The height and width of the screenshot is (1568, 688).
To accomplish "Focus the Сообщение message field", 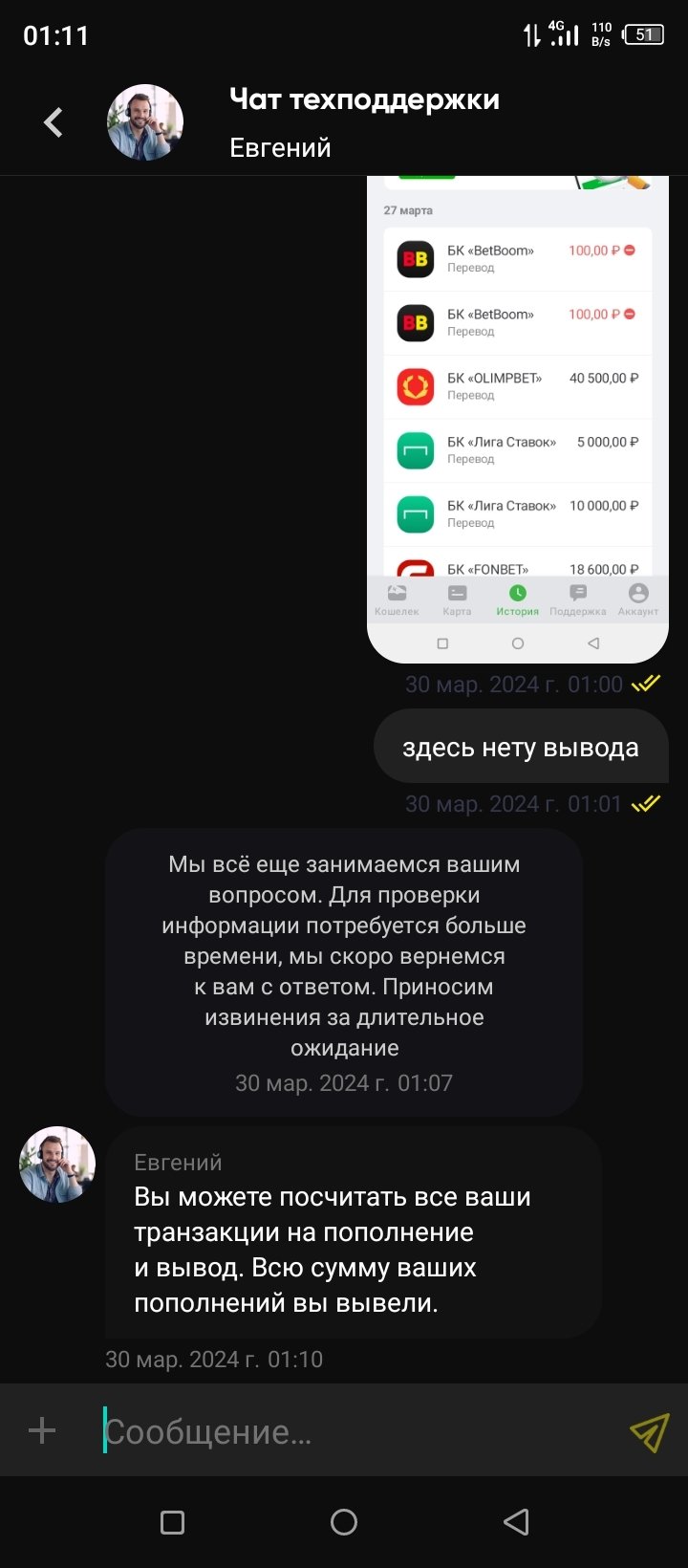I will point(354,1431).
